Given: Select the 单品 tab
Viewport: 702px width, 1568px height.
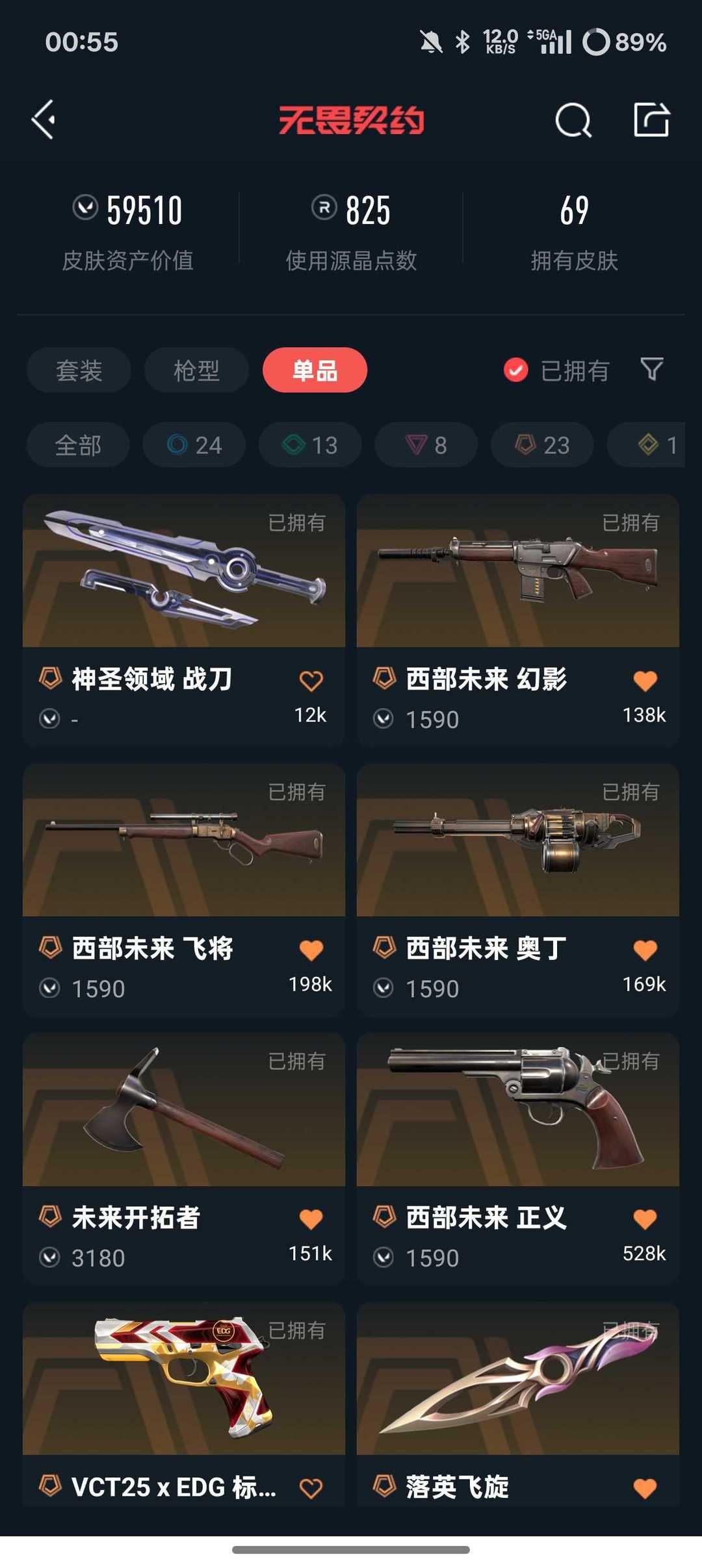Looking at the screenshot, I should click(x=315, y=370).
